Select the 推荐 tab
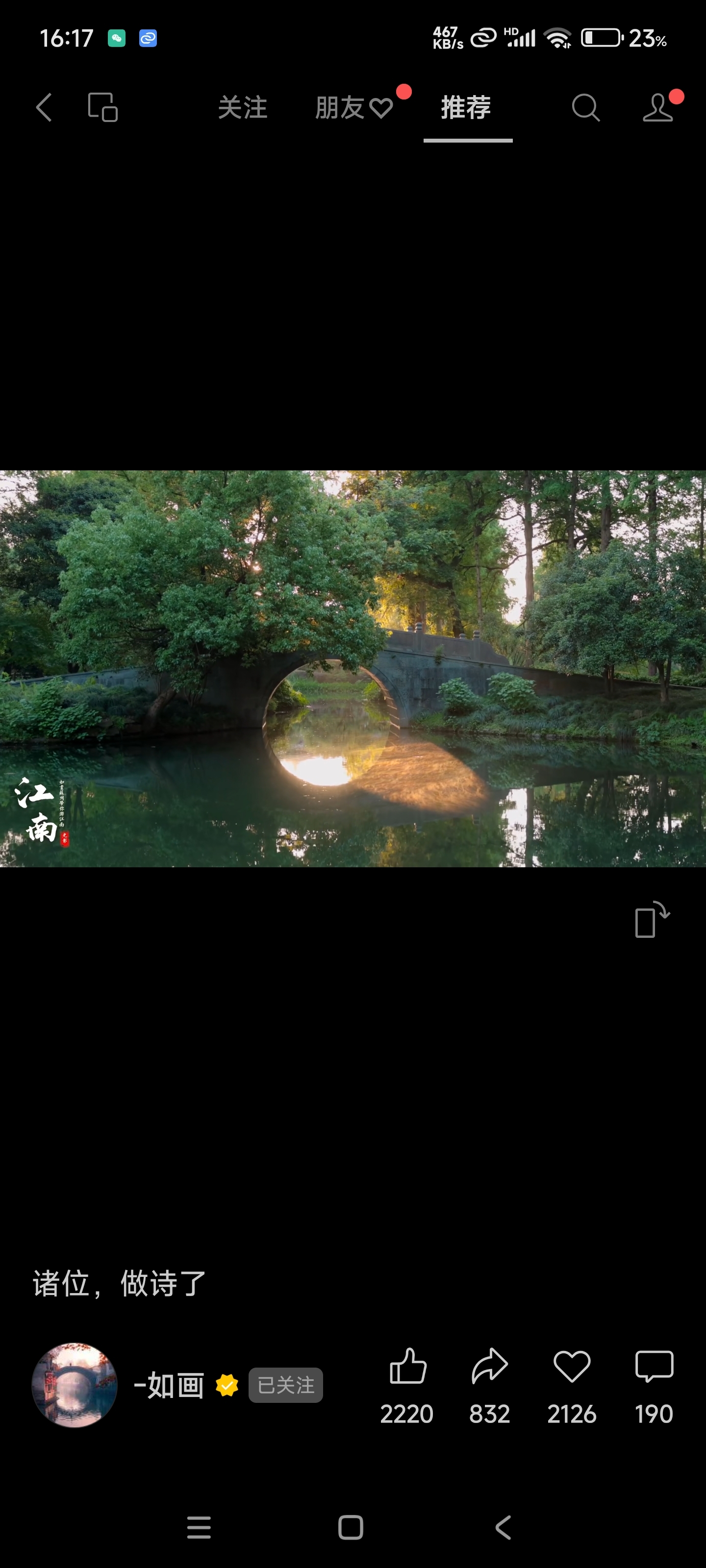This screenshot has width=706, height=1568. pyautogui.click(x=467, y=108)
